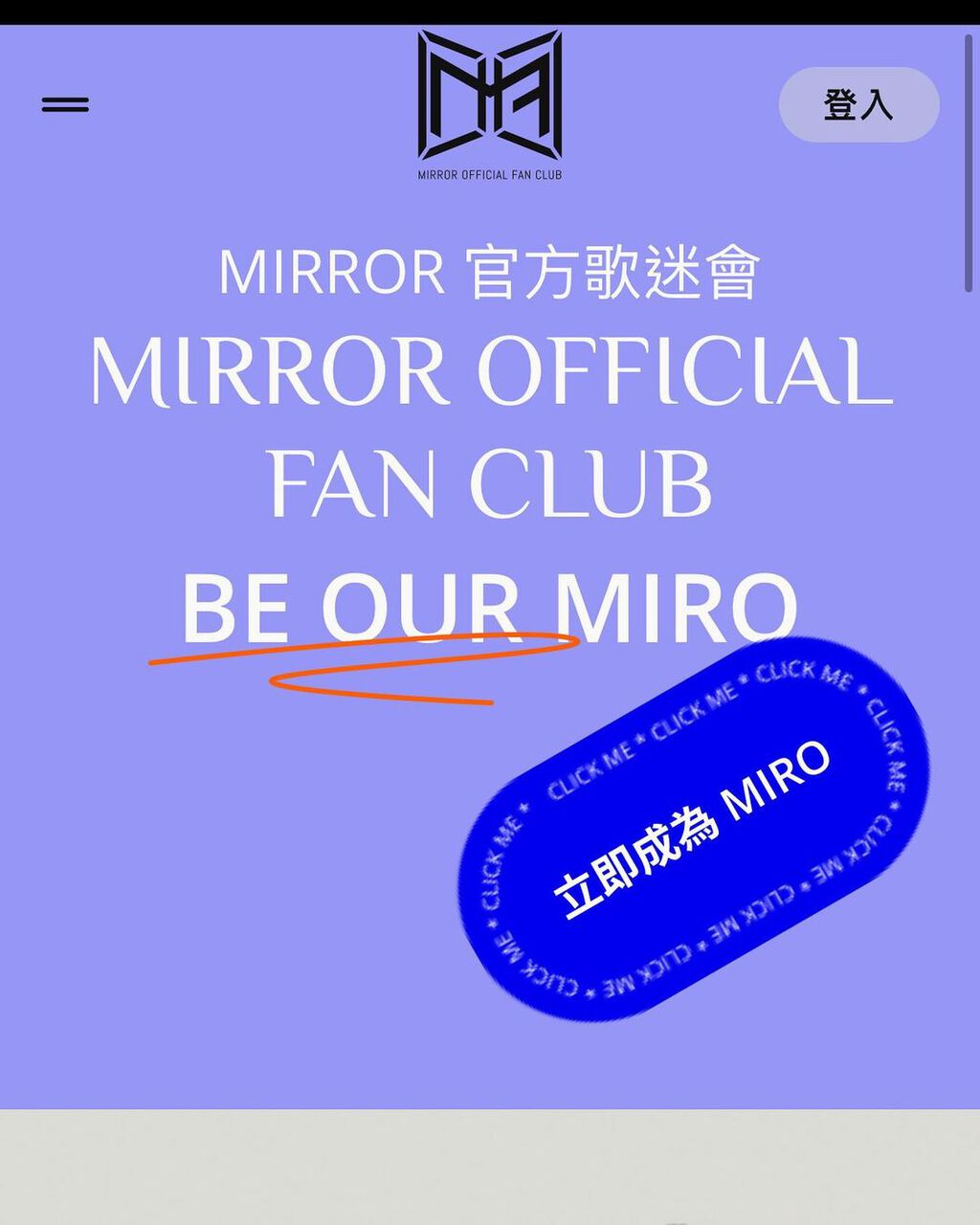Image resolution: width=980 pixels, height=1225 pixels.
Task: Tap the 登入 login button
Action: tap(858, 104)
